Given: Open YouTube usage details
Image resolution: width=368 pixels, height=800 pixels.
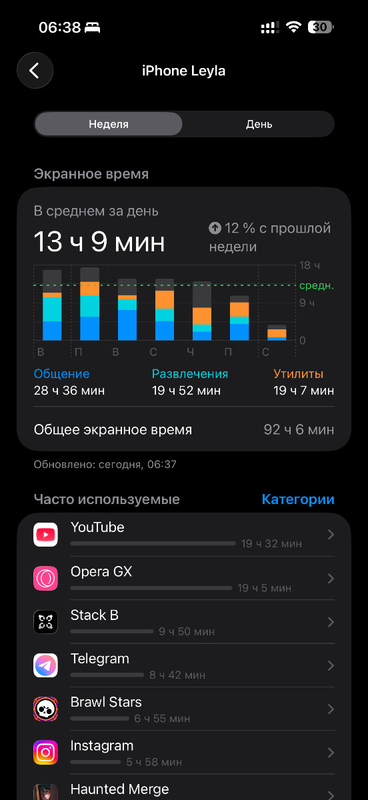Looking at the screenshot, I should [184, 535].
